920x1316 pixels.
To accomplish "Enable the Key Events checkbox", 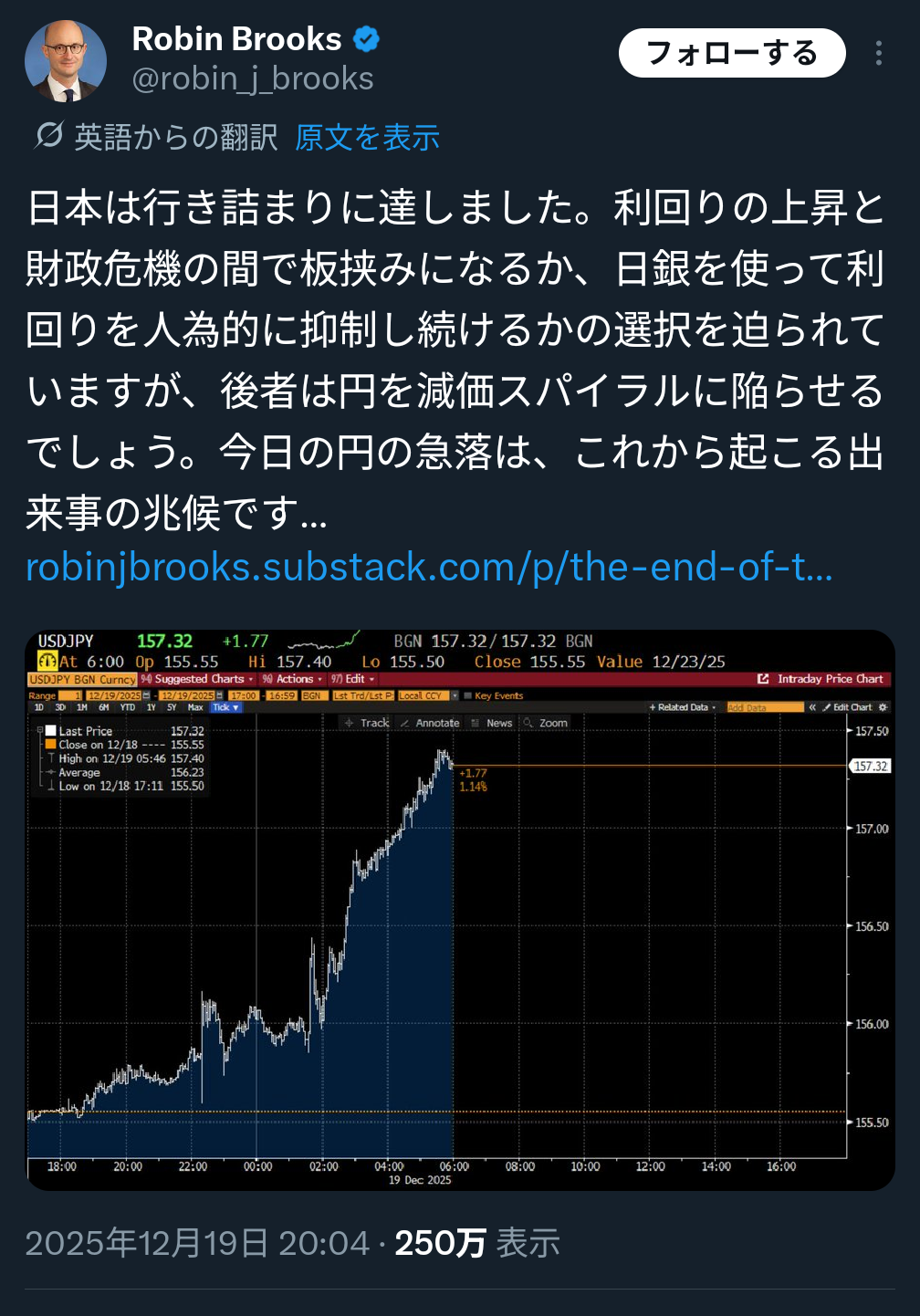I will click(x=468, y=695).
